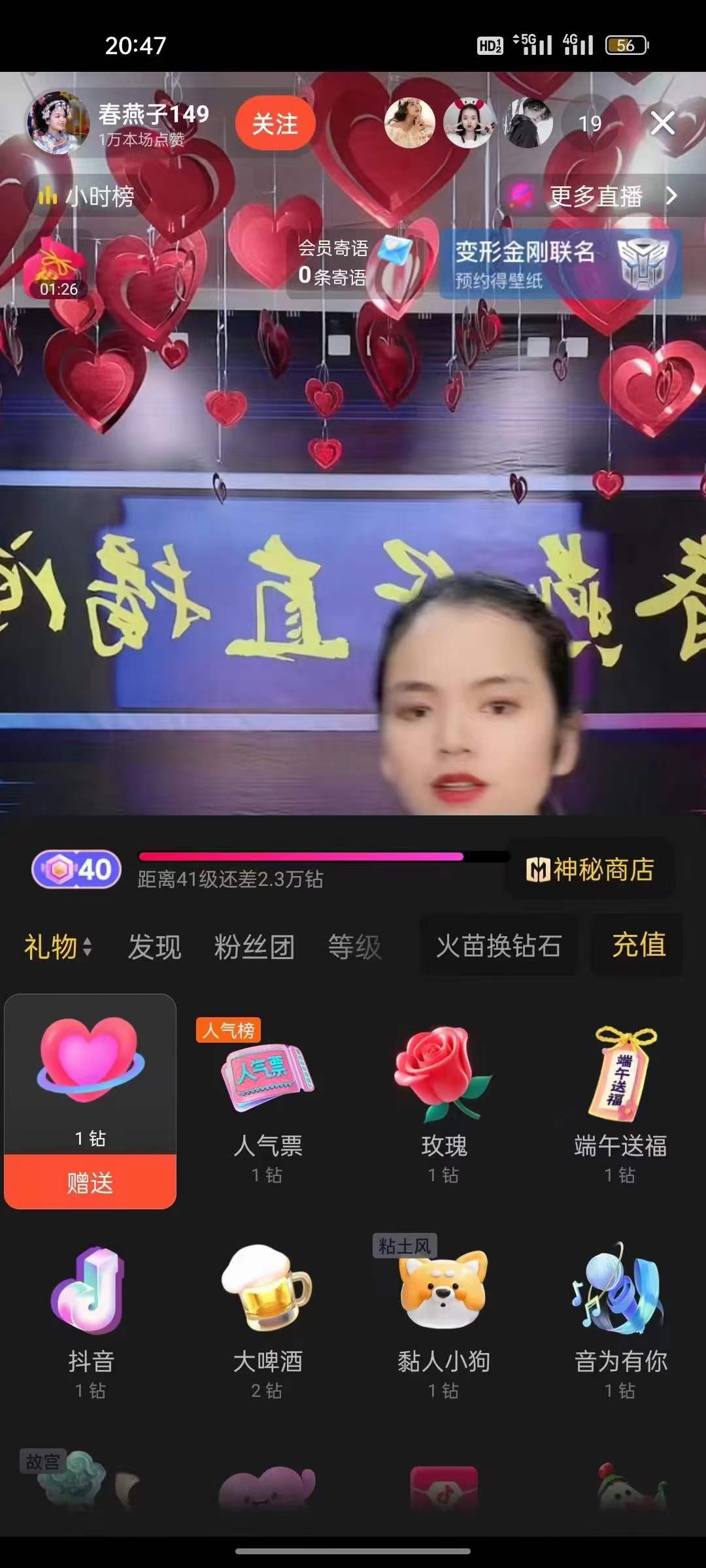
Task: Switch to the 发现 tab
Action: click(x=154, y=947)
